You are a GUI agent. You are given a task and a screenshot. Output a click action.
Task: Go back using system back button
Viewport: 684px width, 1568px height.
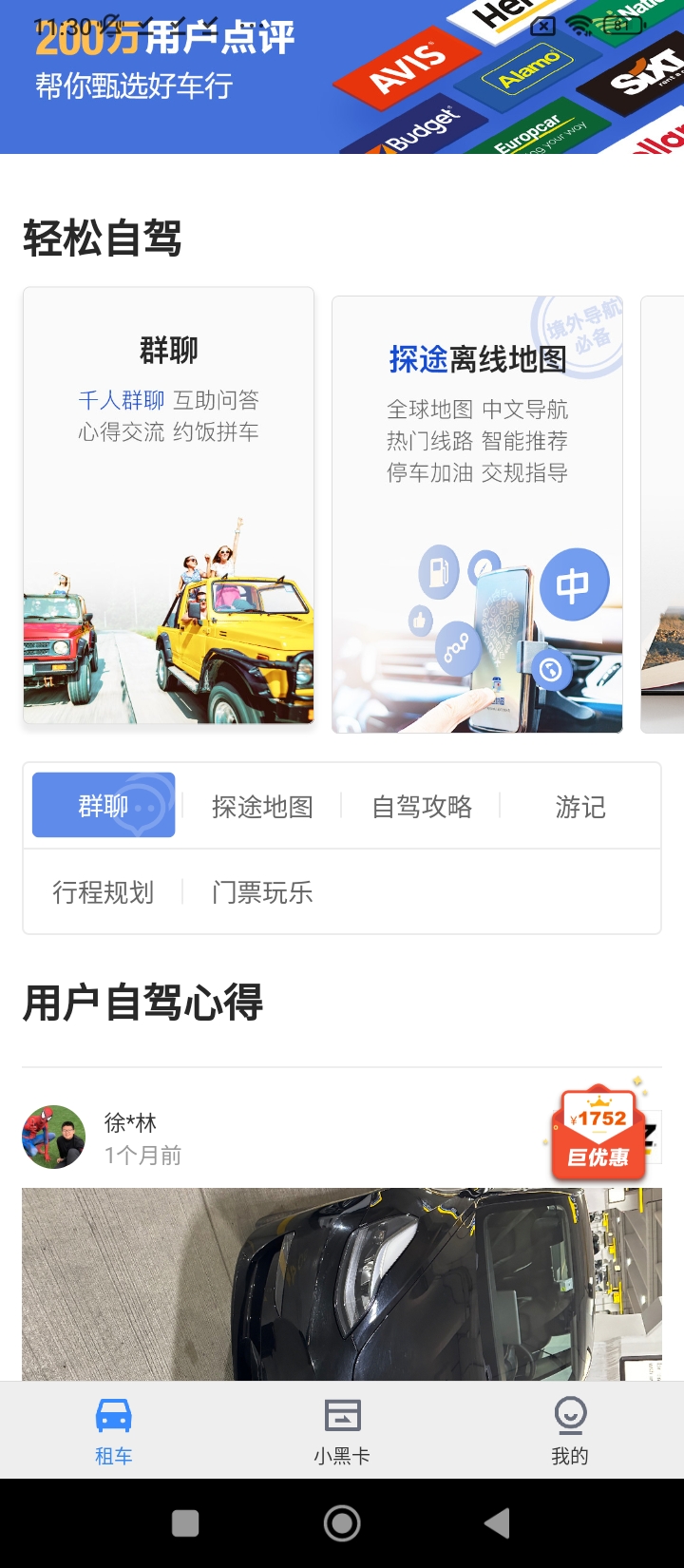tap(497, 1523)
